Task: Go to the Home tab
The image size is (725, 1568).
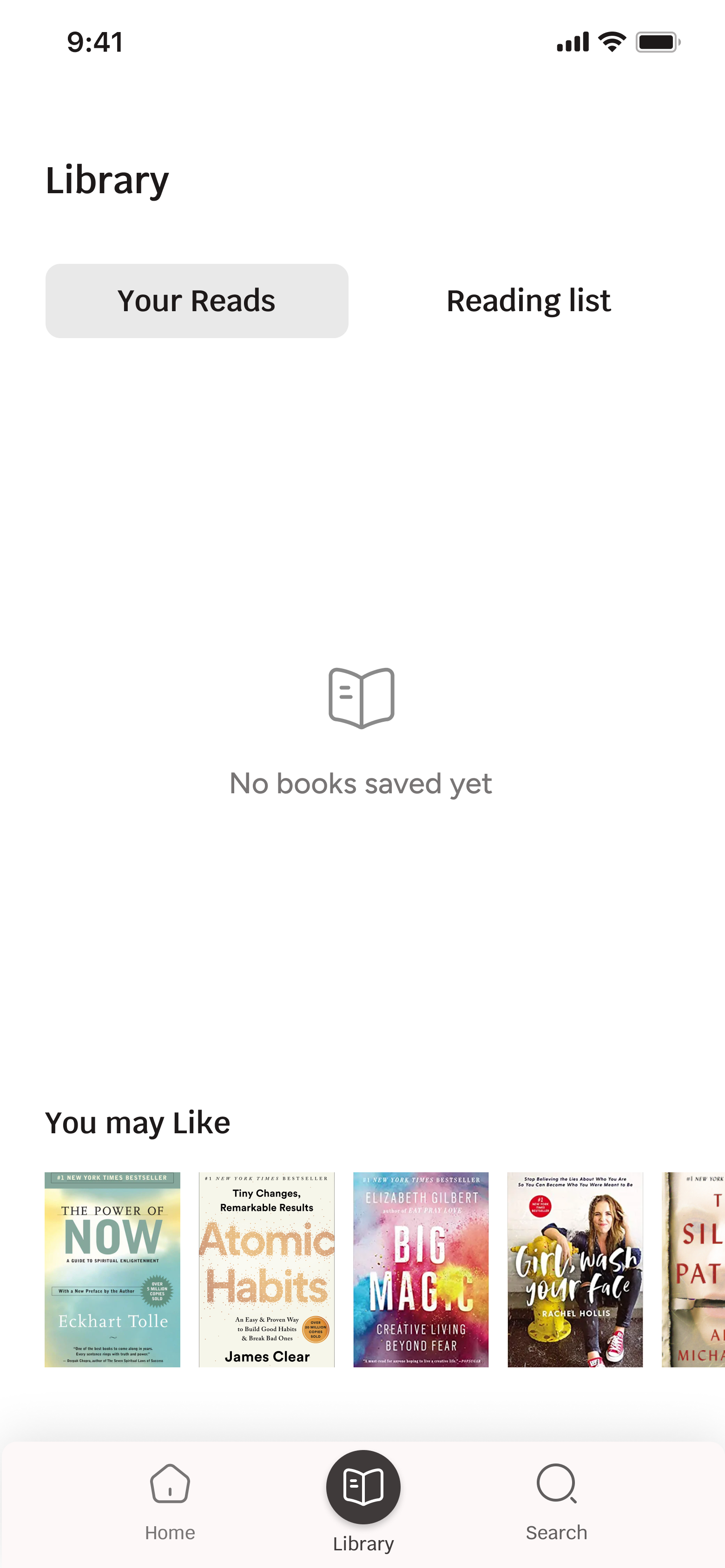Action: coord(170,1501)
